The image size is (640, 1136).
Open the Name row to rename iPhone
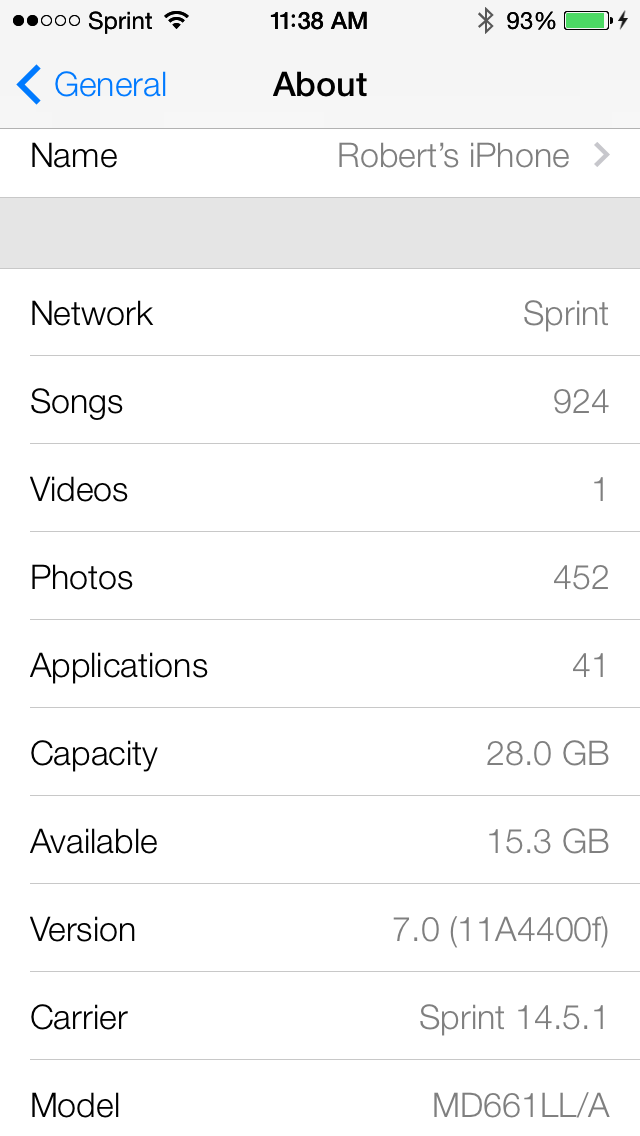point(320,157)
